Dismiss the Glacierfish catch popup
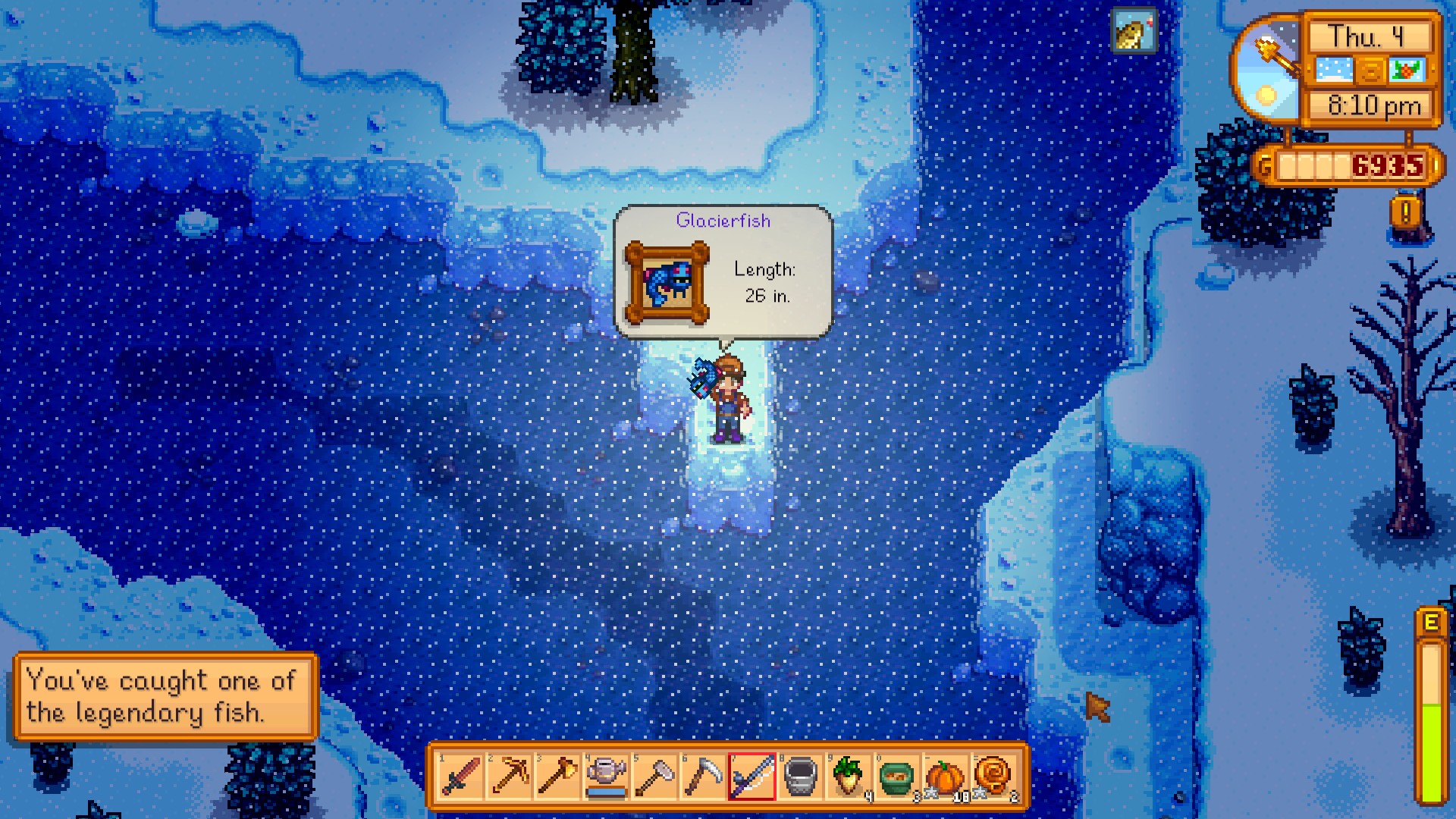 pyautogui.click(x=723, y=271)
